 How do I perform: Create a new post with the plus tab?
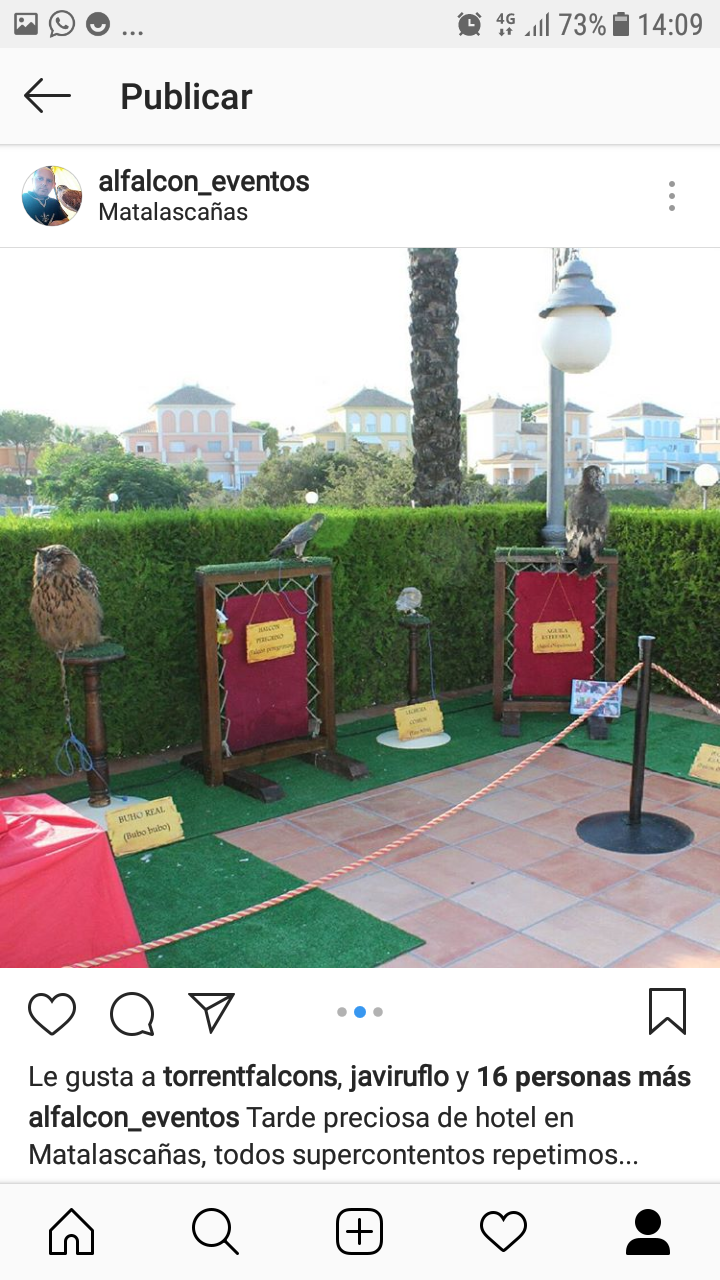pyautogui.click(x=360, y=1232)
